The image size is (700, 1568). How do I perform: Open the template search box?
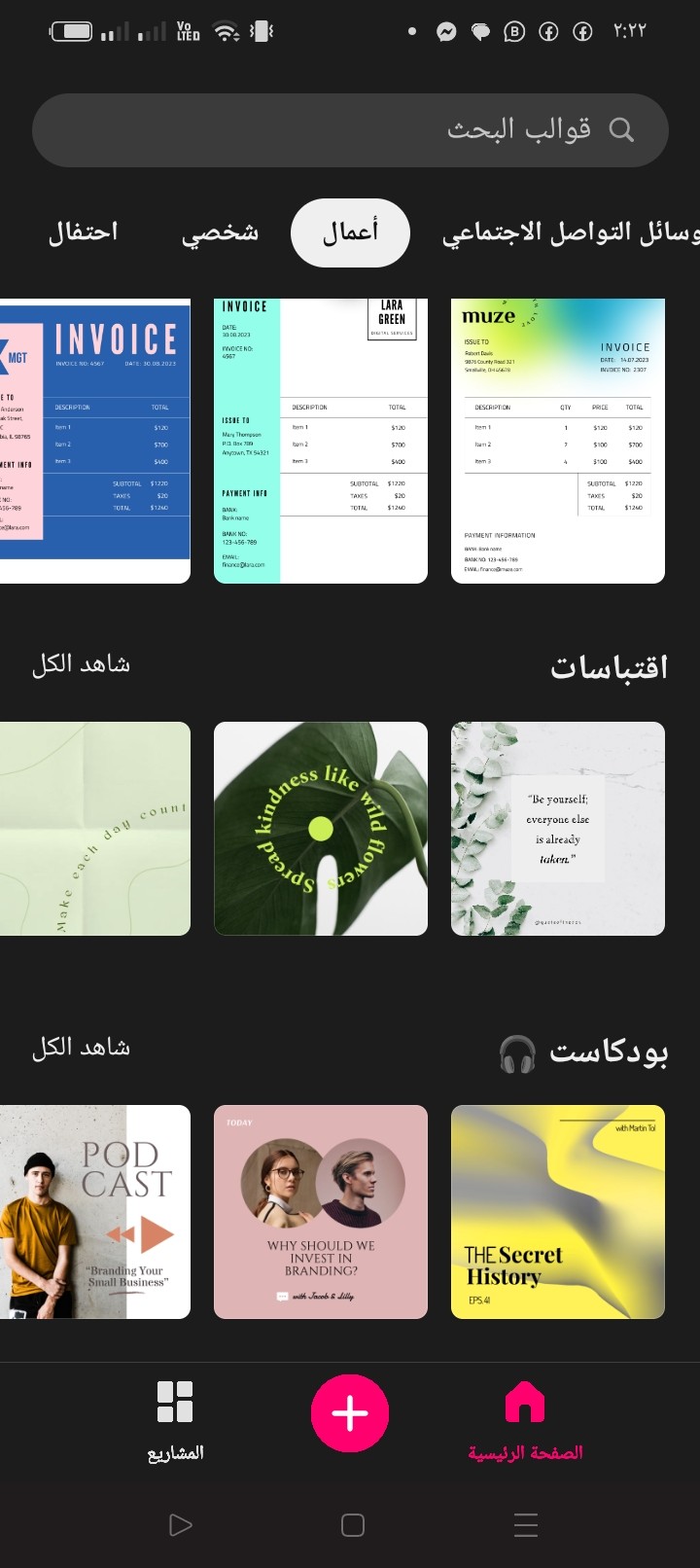(x=350, y=130)
